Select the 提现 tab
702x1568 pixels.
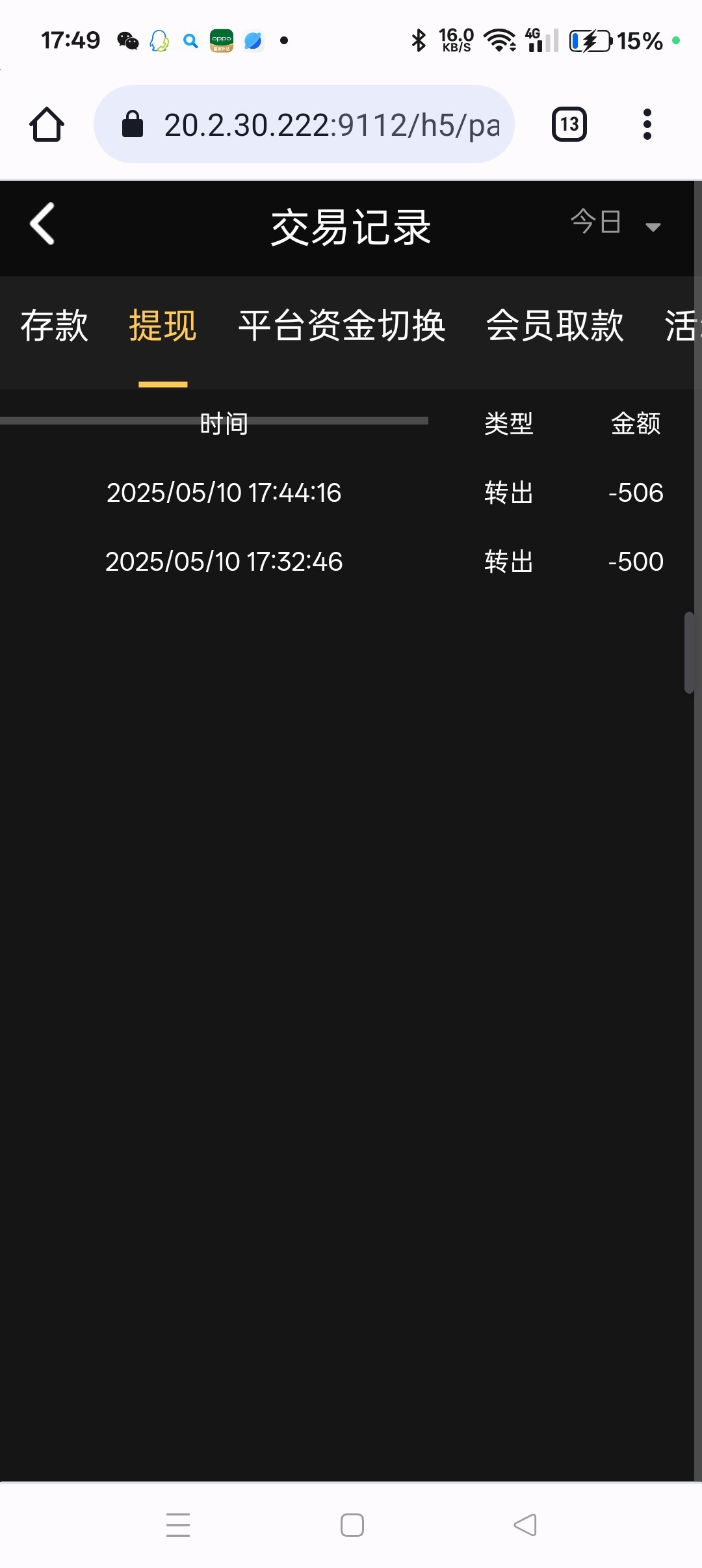pyautogui.click(x=162, y=326)
